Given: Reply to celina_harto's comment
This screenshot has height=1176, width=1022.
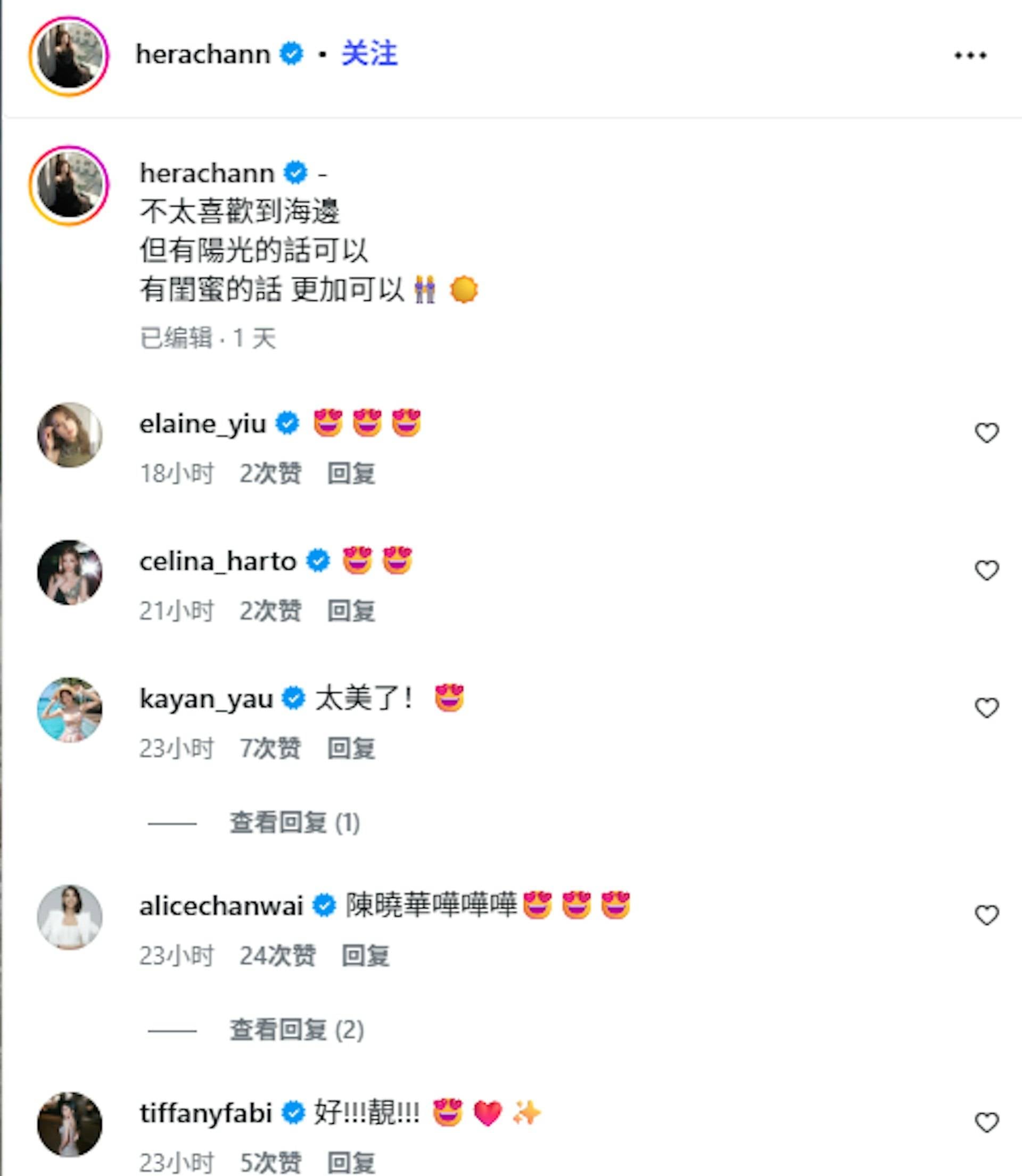Looking at the screenshot, I should click(x=351, y=611).
